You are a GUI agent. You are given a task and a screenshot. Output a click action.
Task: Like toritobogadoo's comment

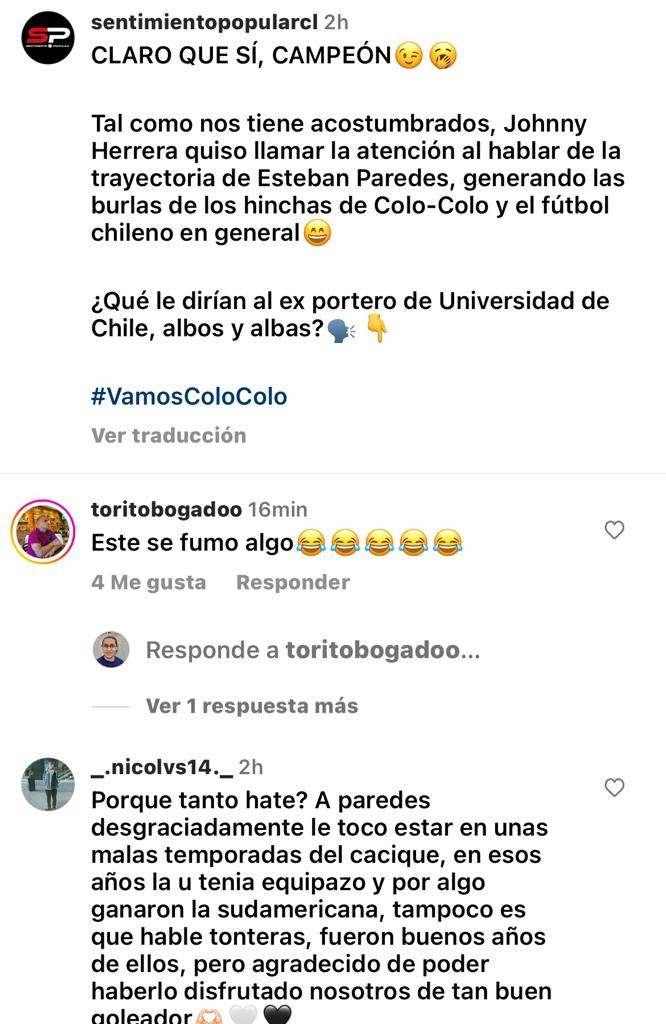pos(615,530)
